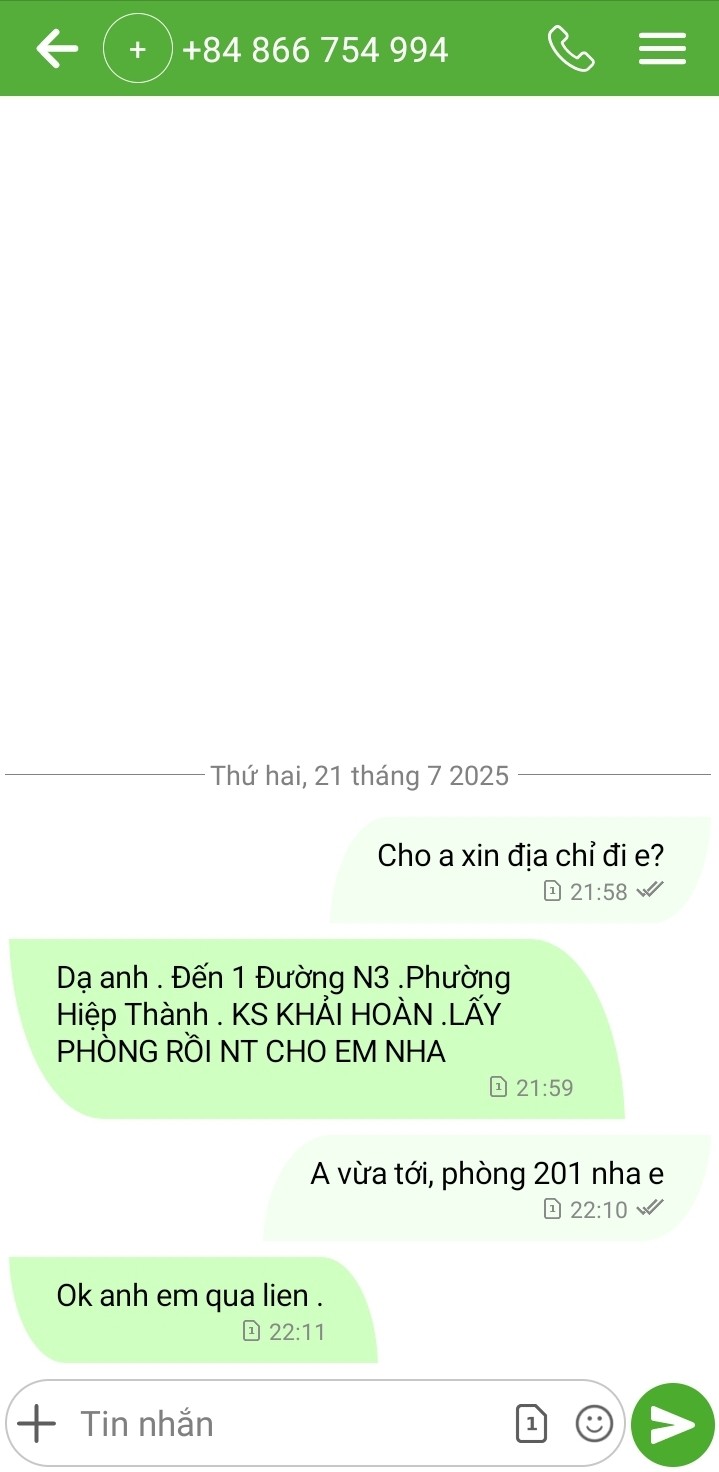719x1472 pixels.
Task: Focus the Tin nhắn message field
Action: point(280,1423)
